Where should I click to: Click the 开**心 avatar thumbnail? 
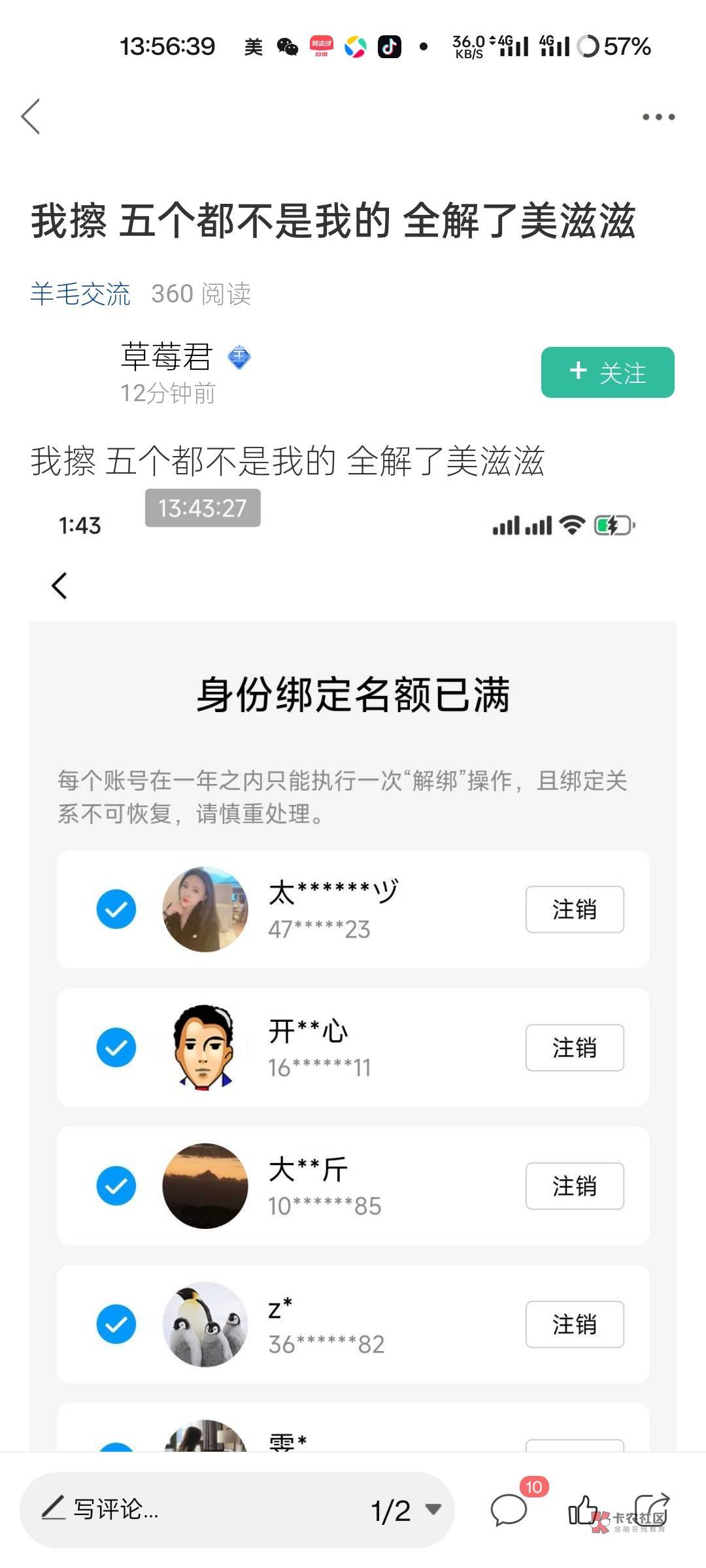pyautogui.click(x=205, y=1047)
